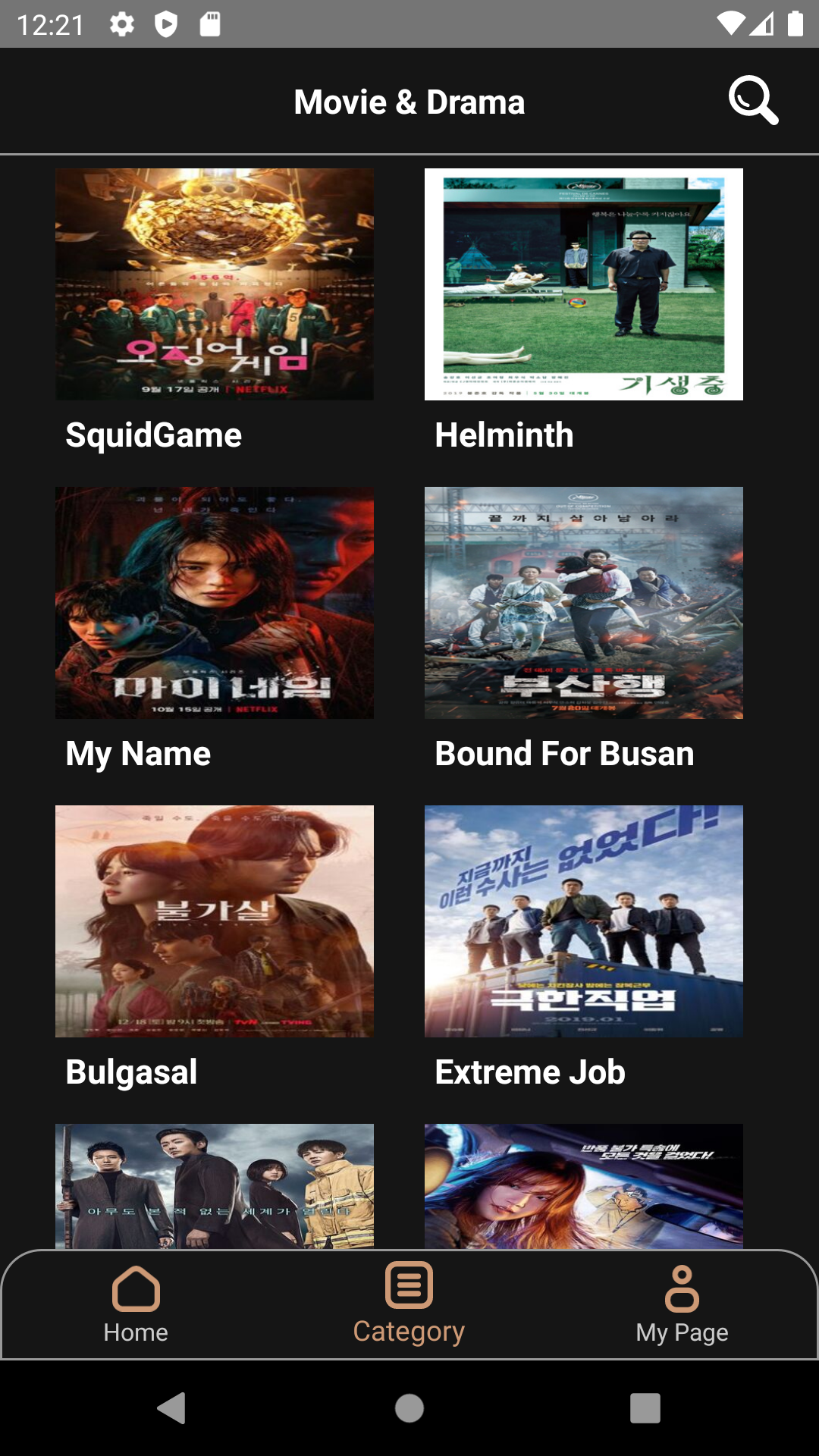The image size is (819, 1456).
Task: Open the search icon in the app bar
Action: [x=753, y=101]
